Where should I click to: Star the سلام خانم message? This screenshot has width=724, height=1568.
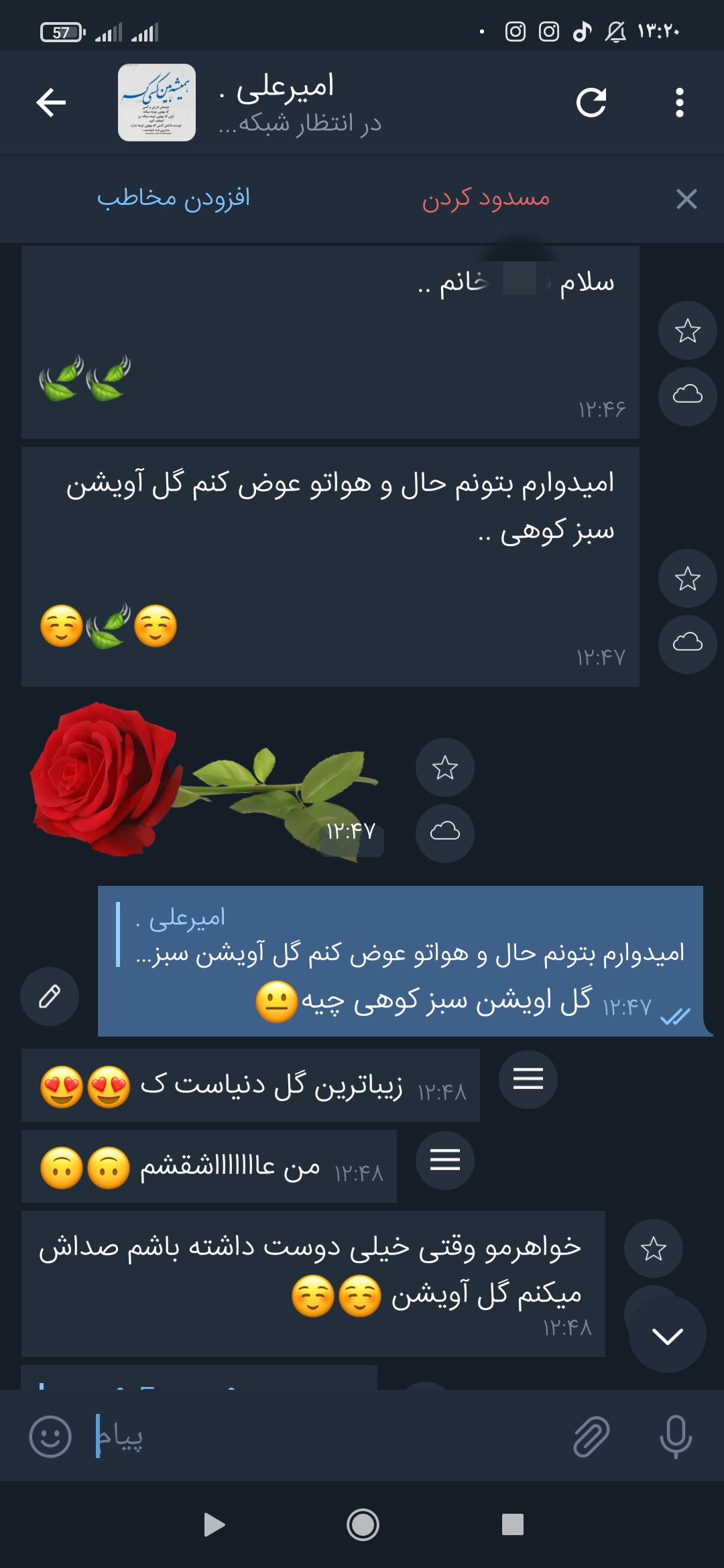tap(687, 330)
